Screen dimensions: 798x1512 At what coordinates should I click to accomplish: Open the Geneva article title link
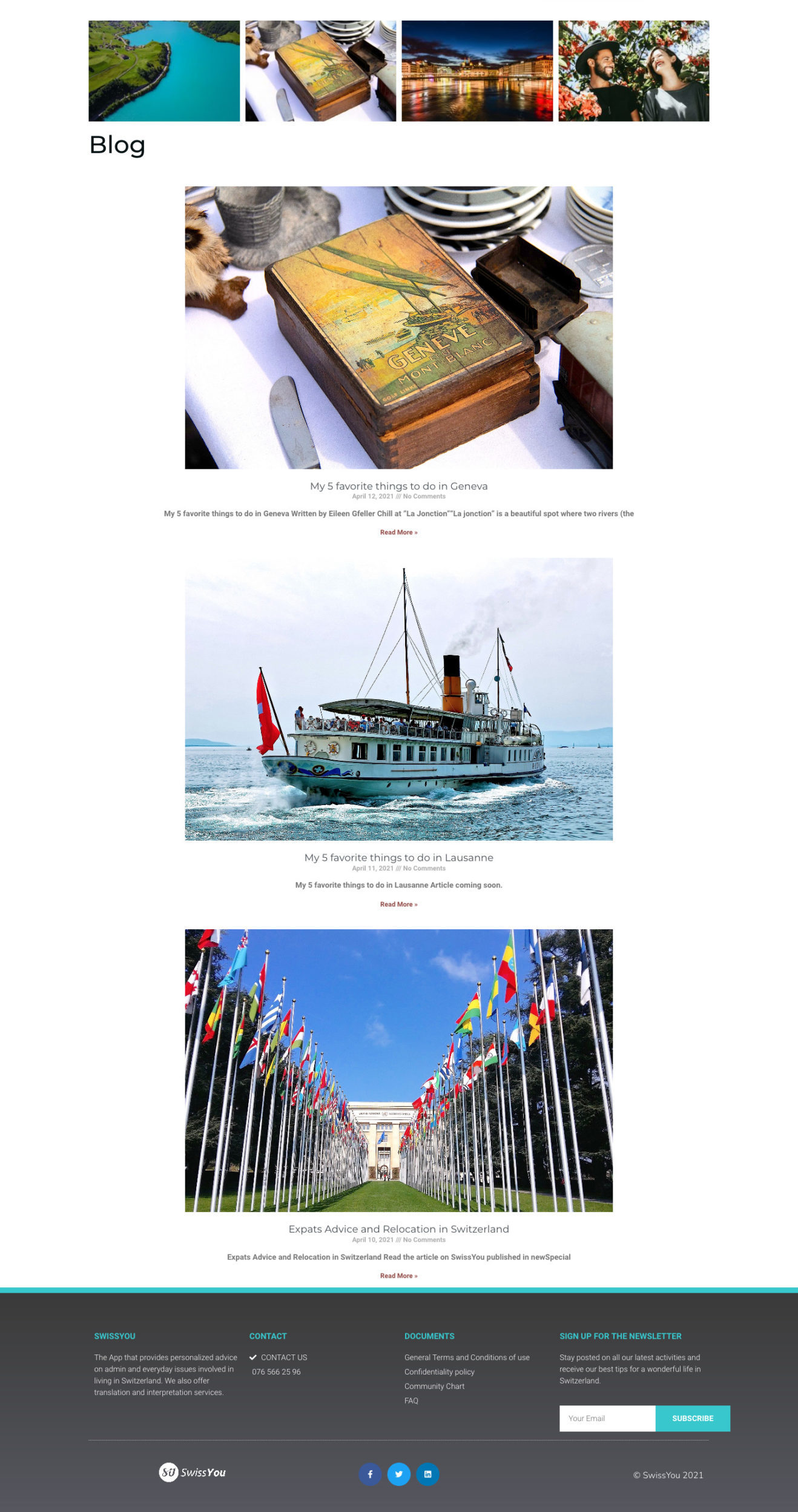(x=398, y=486)
